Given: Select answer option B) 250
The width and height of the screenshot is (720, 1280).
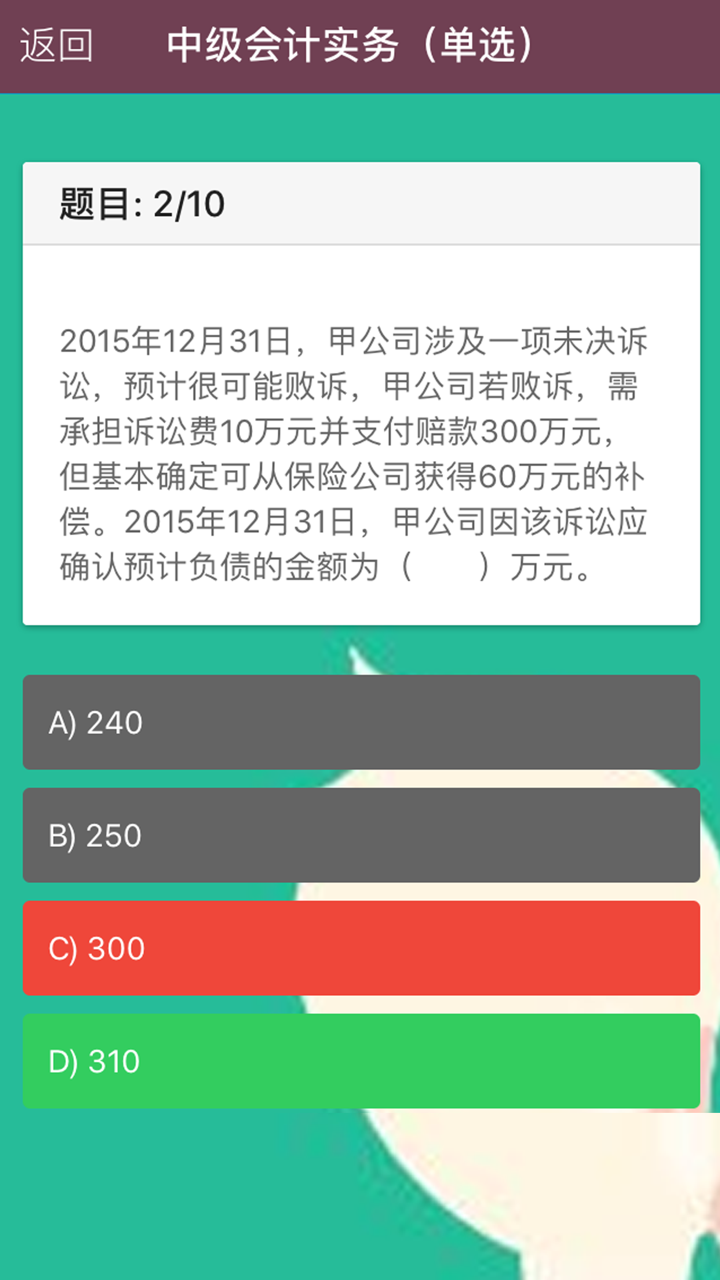Looking at the screenshot, I should tap(360, 835).
